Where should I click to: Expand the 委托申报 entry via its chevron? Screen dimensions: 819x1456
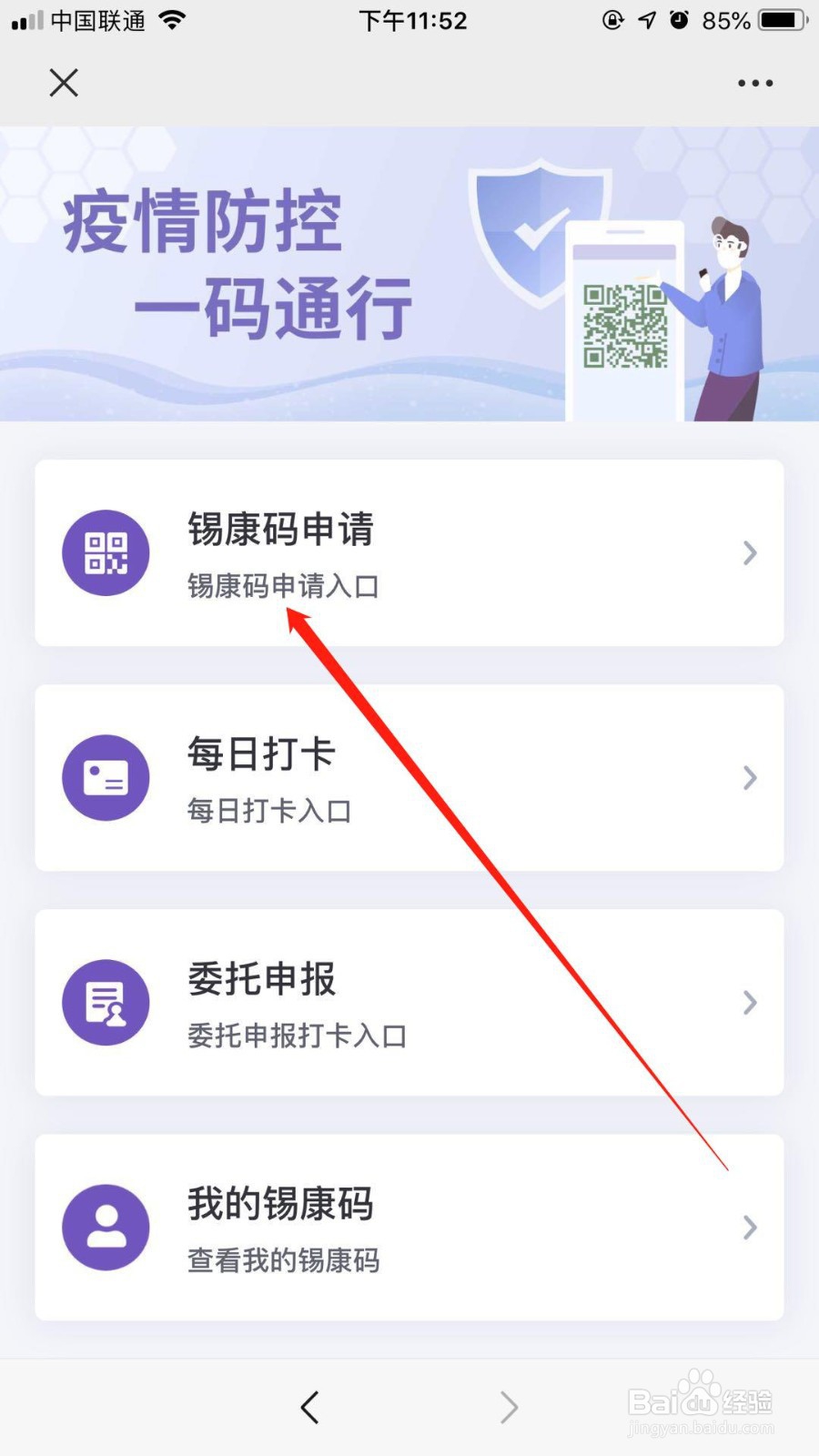point(749,1002)
